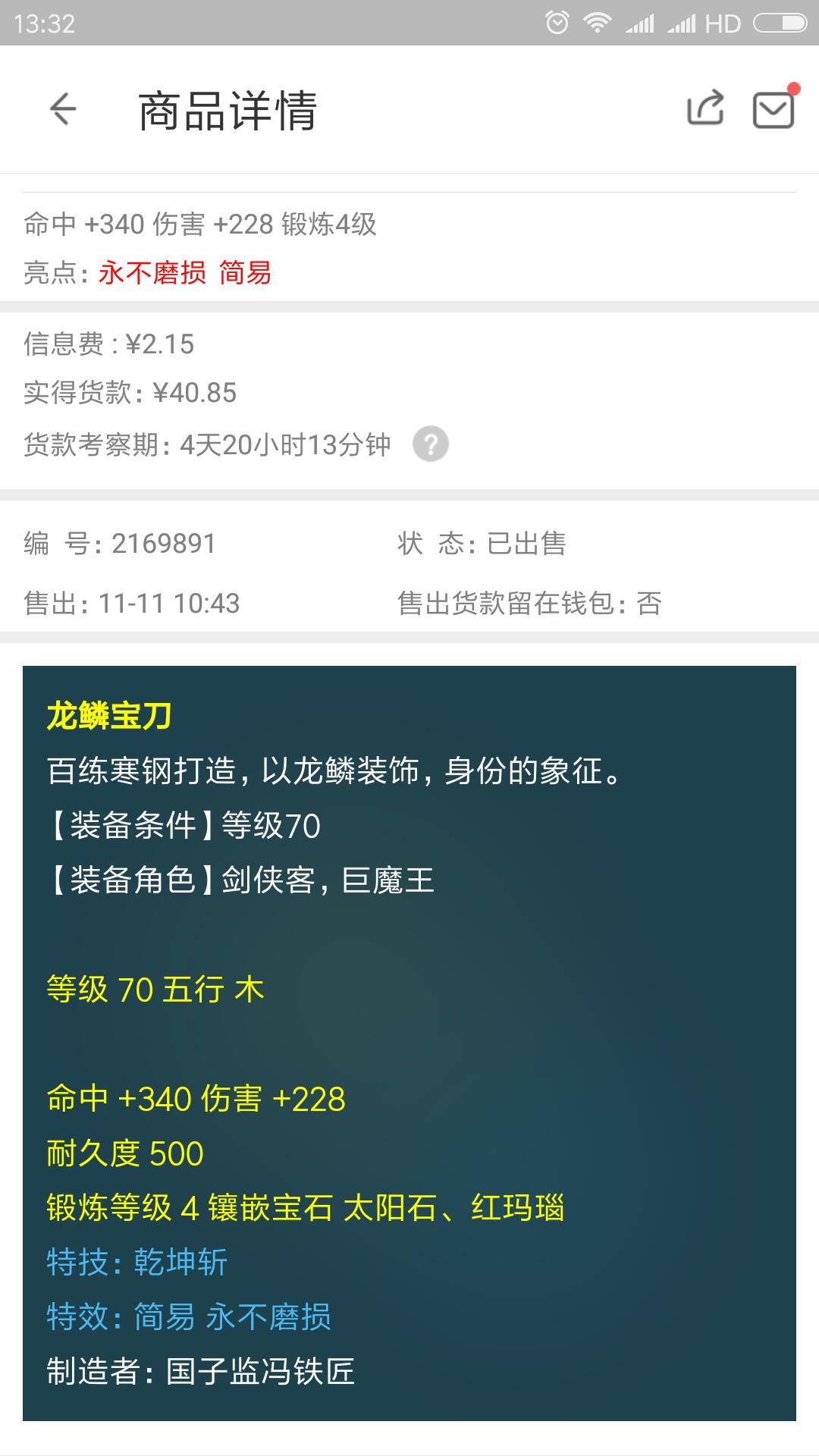Screen dimensions: 819x1456
Task: Share this item listing
Action: [705, 108]
